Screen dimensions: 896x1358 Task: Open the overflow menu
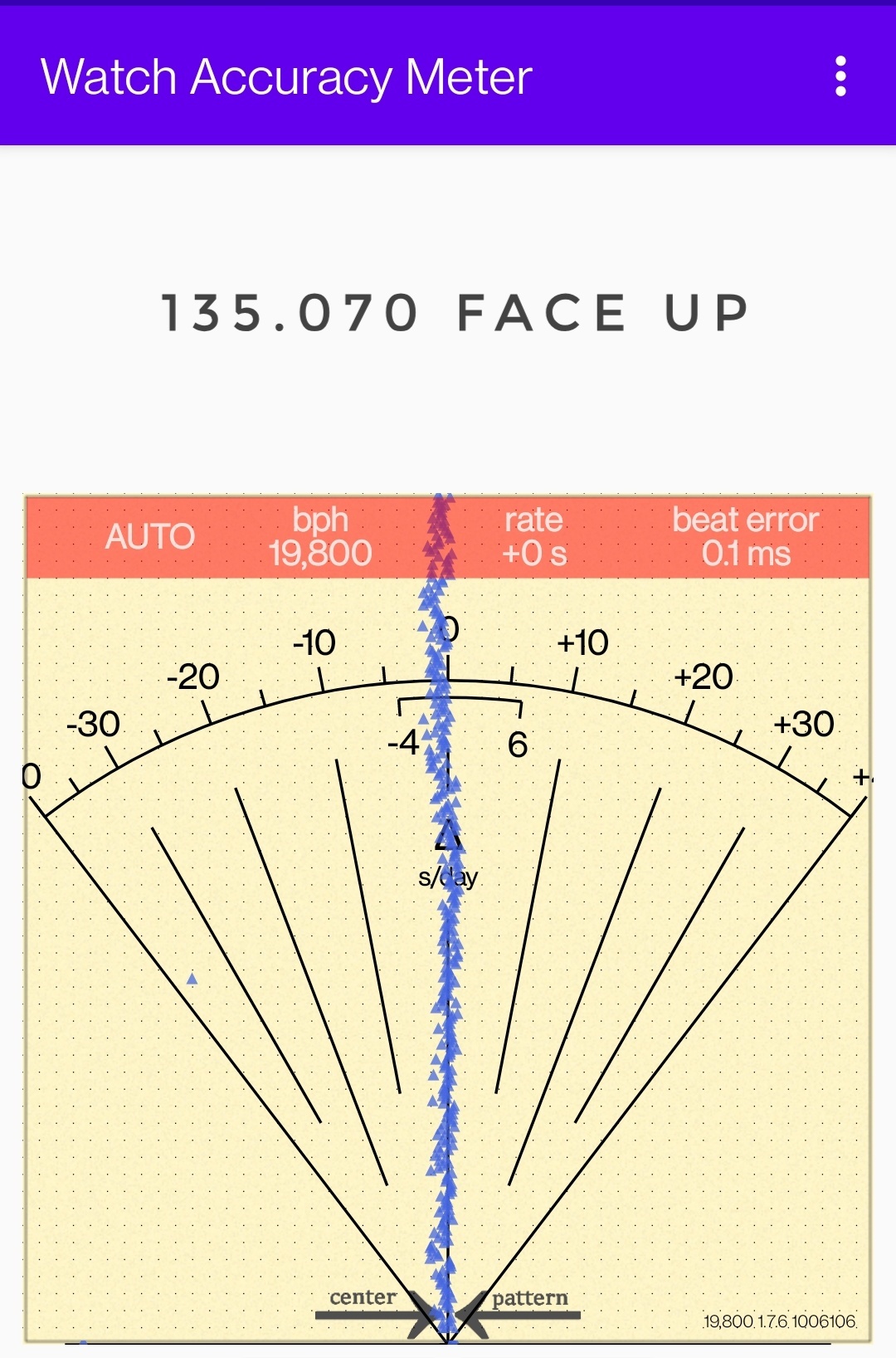840,76
